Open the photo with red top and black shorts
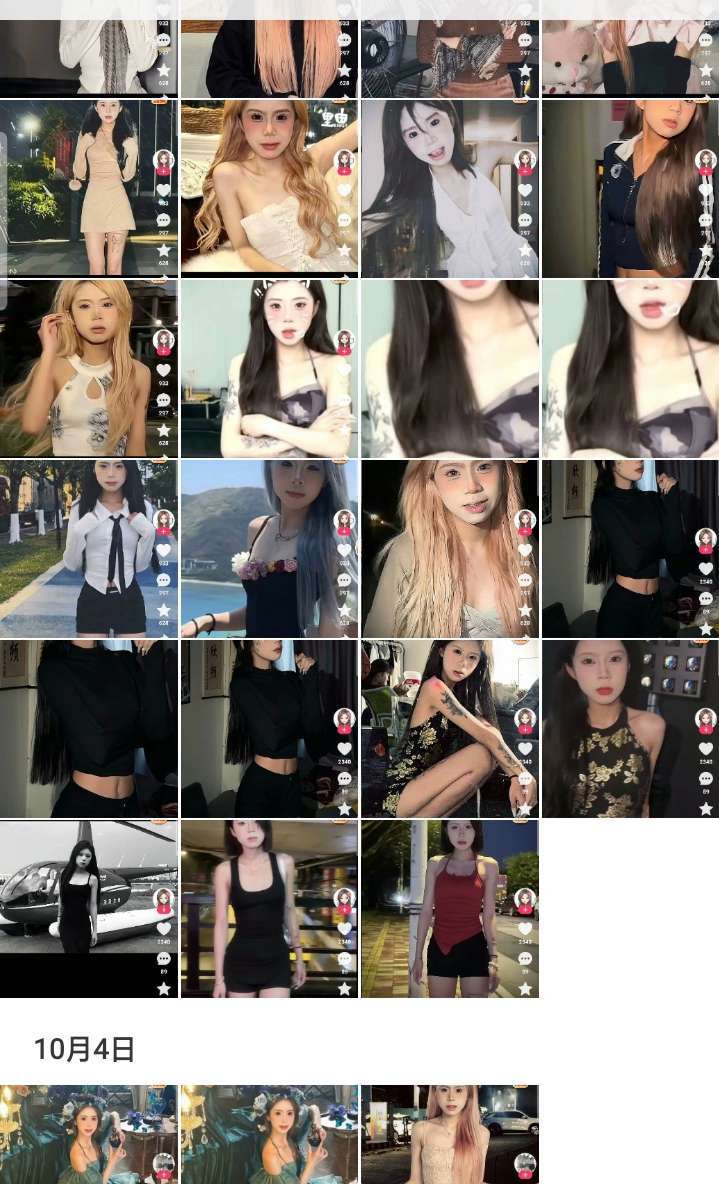This screenshot has width=719, height=1184. 449,908
